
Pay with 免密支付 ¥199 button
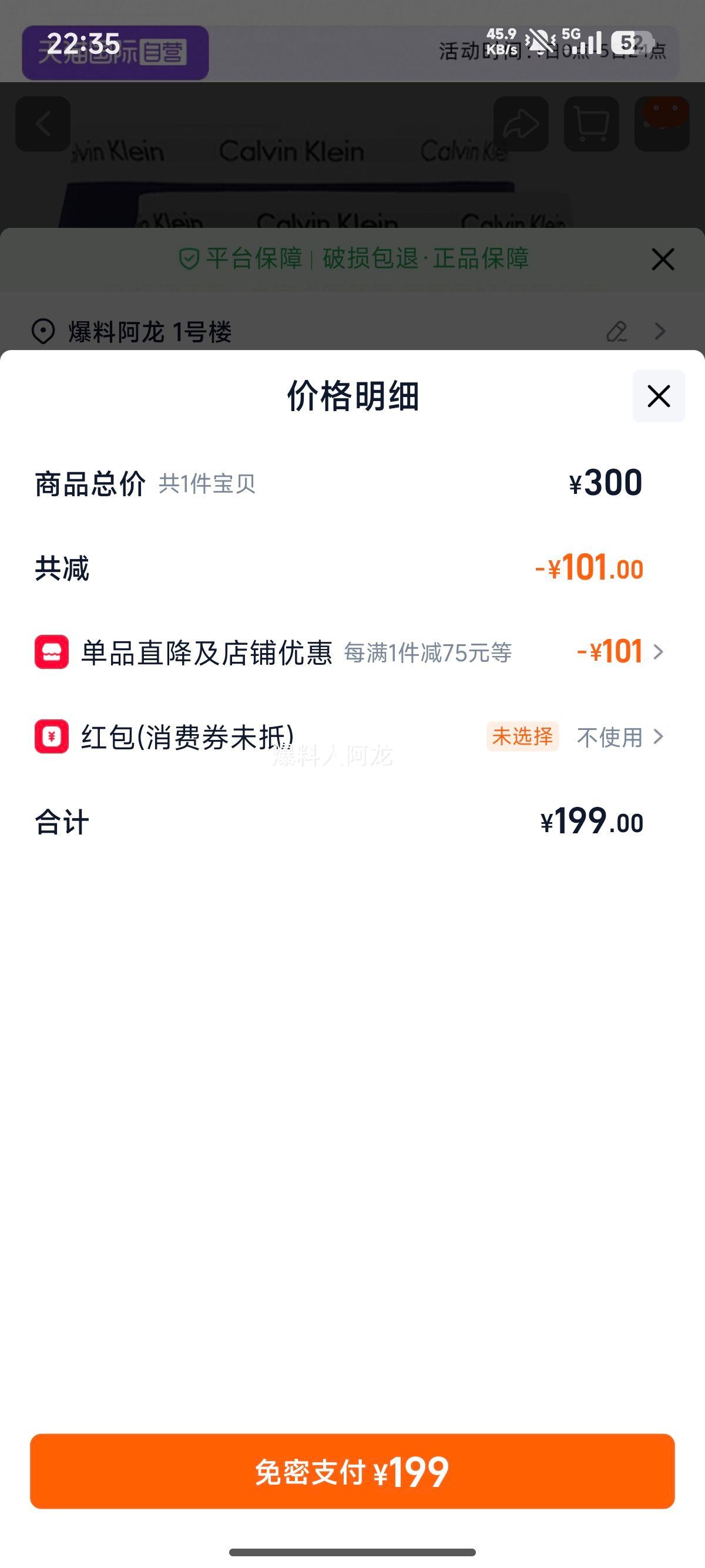(352, 1472)
